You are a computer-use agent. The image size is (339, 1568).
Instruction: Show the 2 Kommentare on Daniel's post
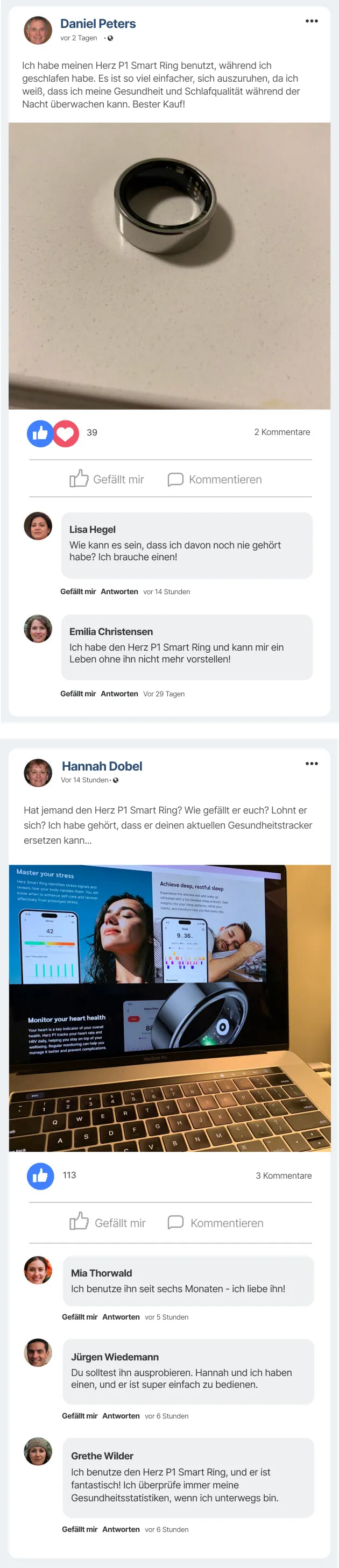(282, 432)
